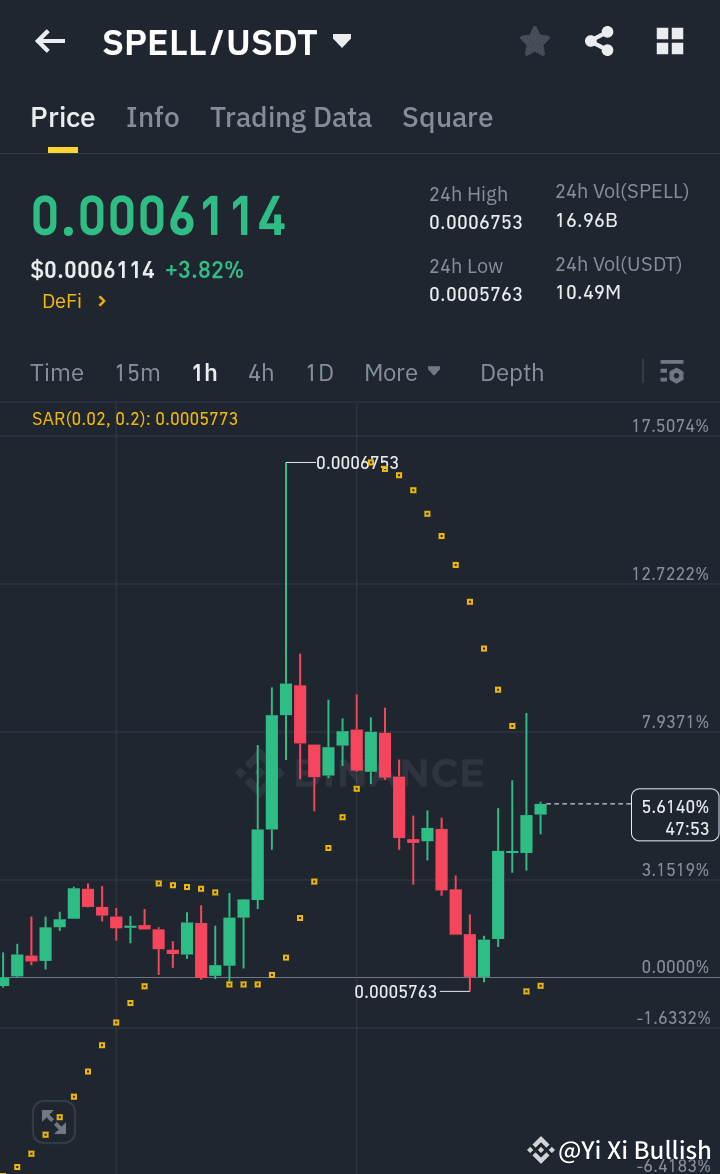Viewport: 720px width, 1174px height.
Task: Click the Yi Xi Bullish watermark icon
Action: [x=543, y=1149]
